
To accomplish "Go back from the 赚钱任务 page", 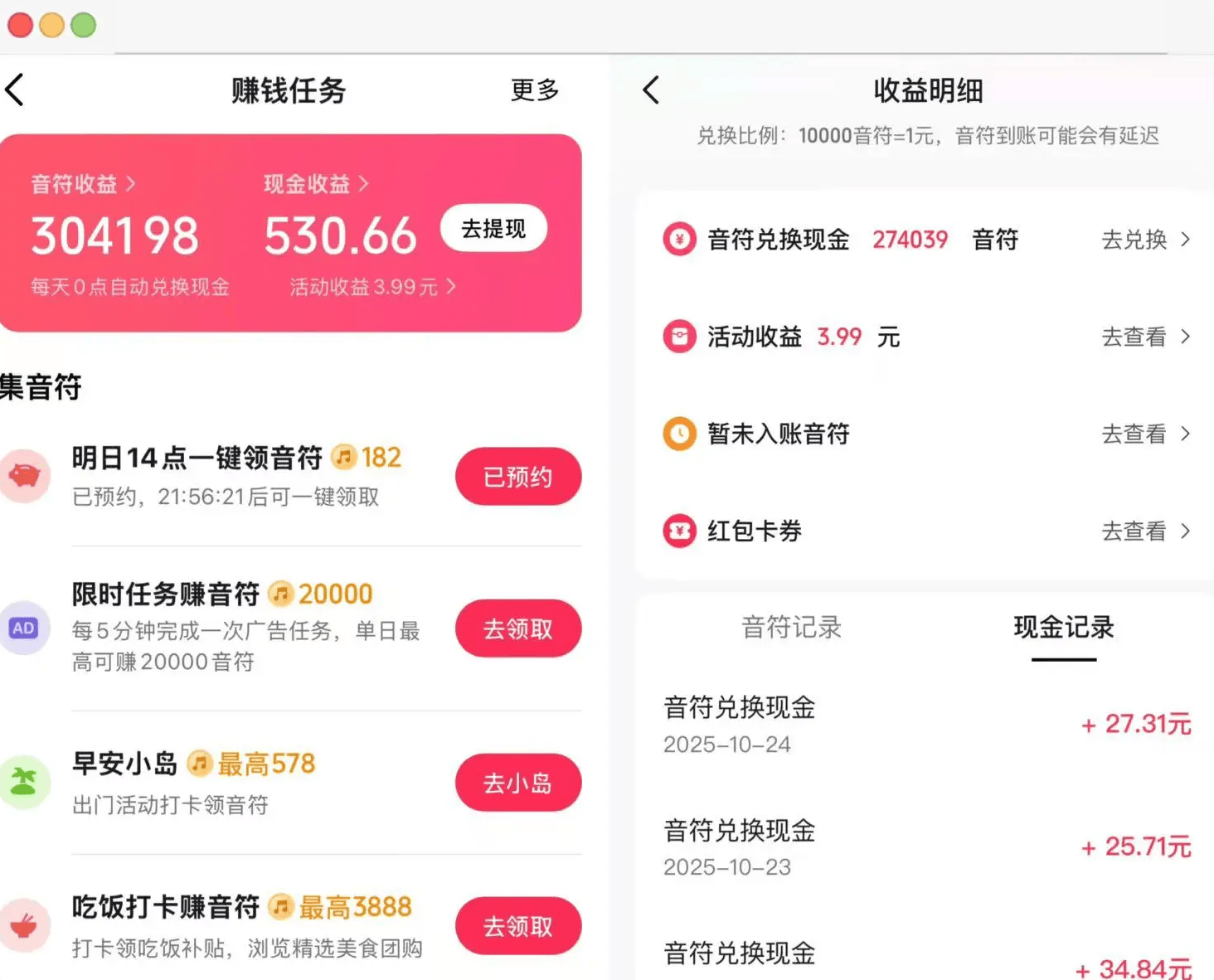I will click(15, 90).
